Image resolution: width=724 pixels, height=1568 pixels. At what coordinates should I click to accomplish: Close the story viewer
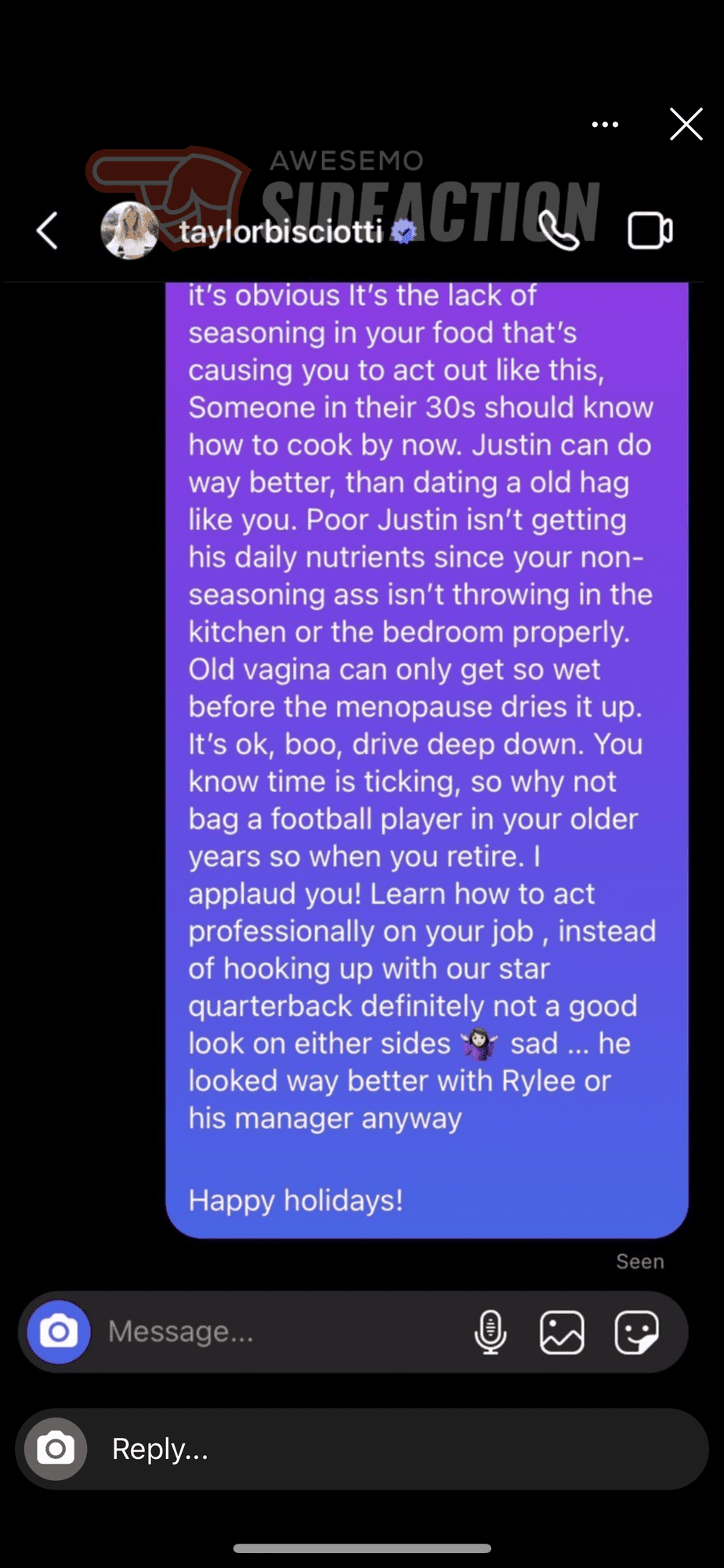click(686, 124)
